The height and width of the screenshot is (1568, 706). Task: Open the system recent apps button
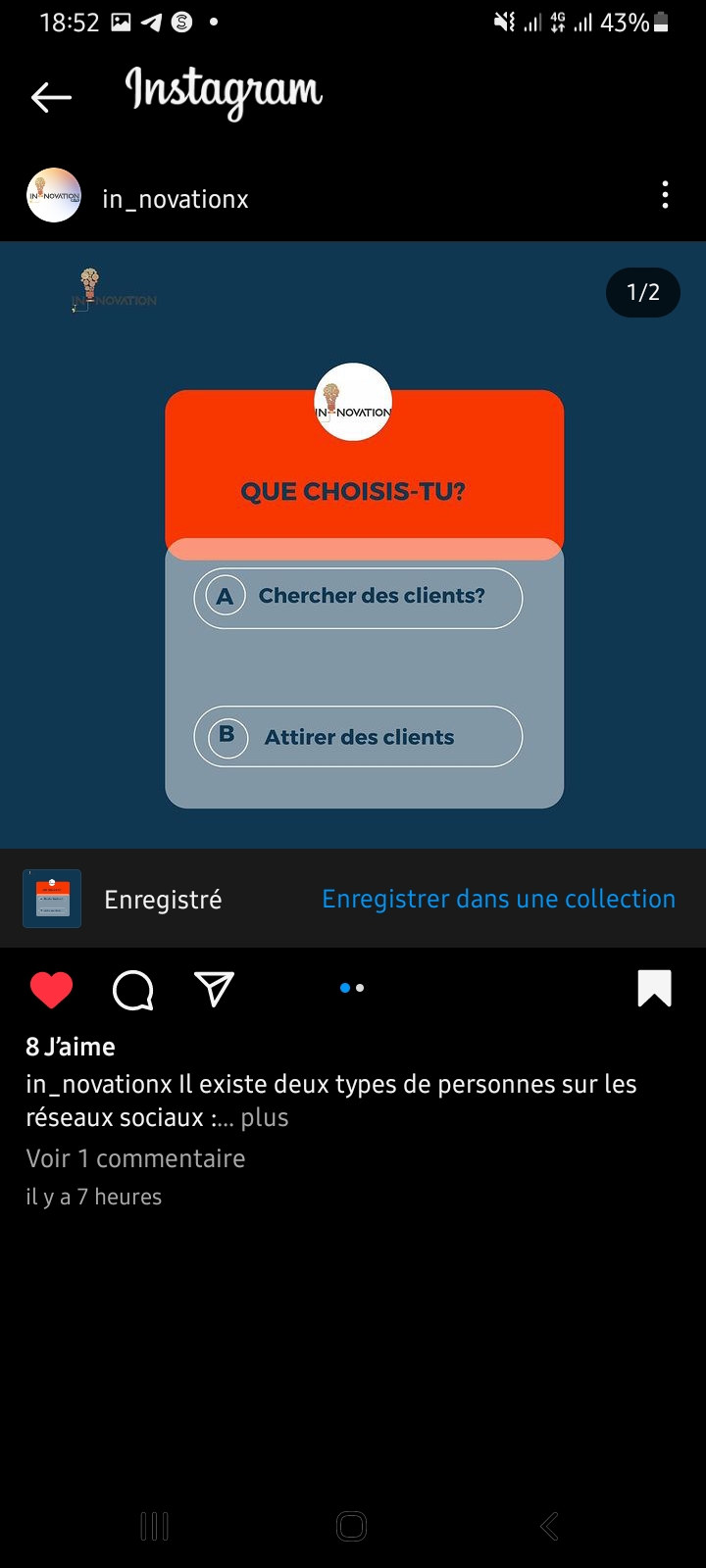point(155,1526)
